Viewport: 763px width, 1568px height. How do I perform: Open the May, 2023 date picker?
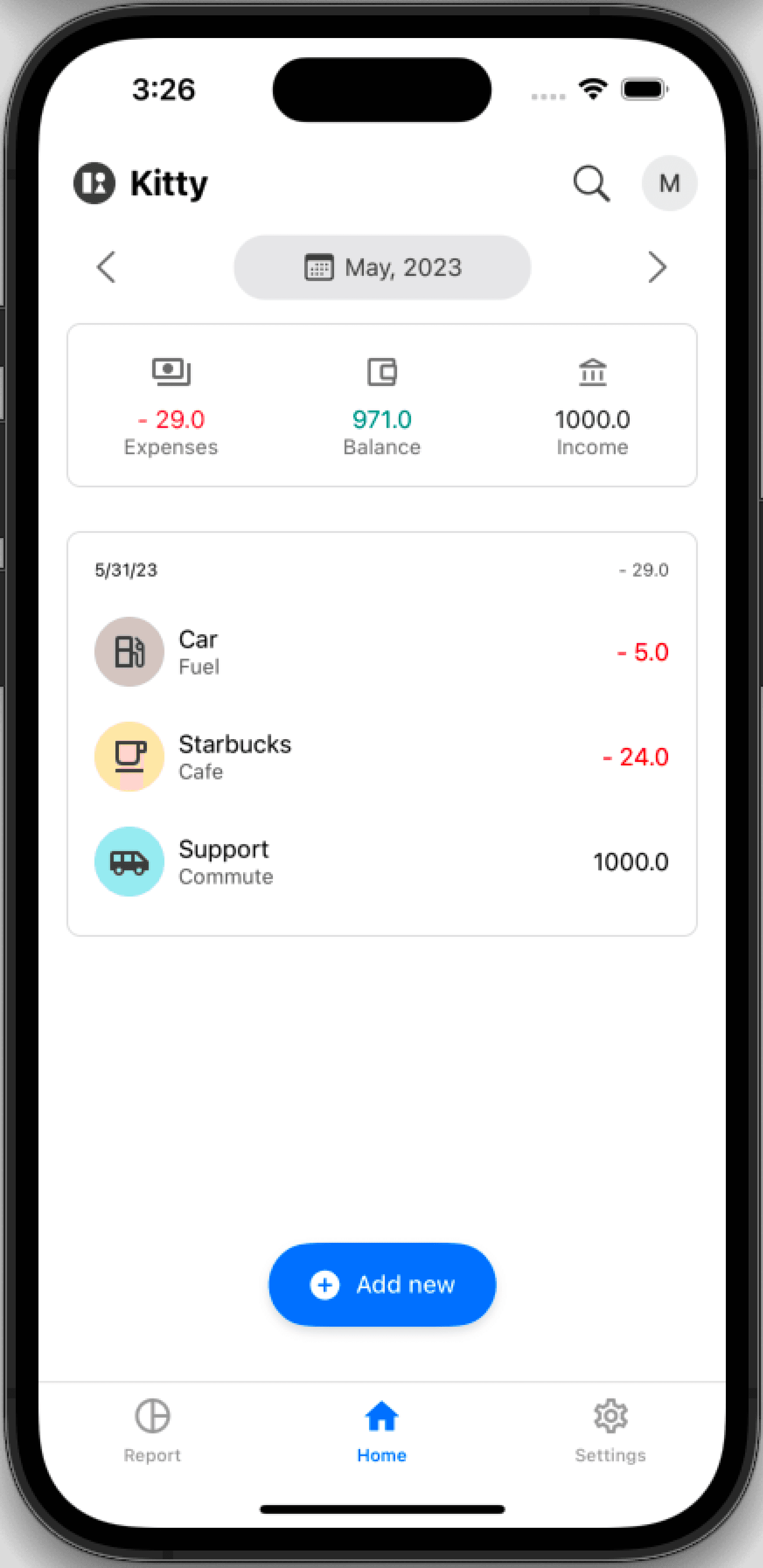pyautogui.click(x=383, y=267)
